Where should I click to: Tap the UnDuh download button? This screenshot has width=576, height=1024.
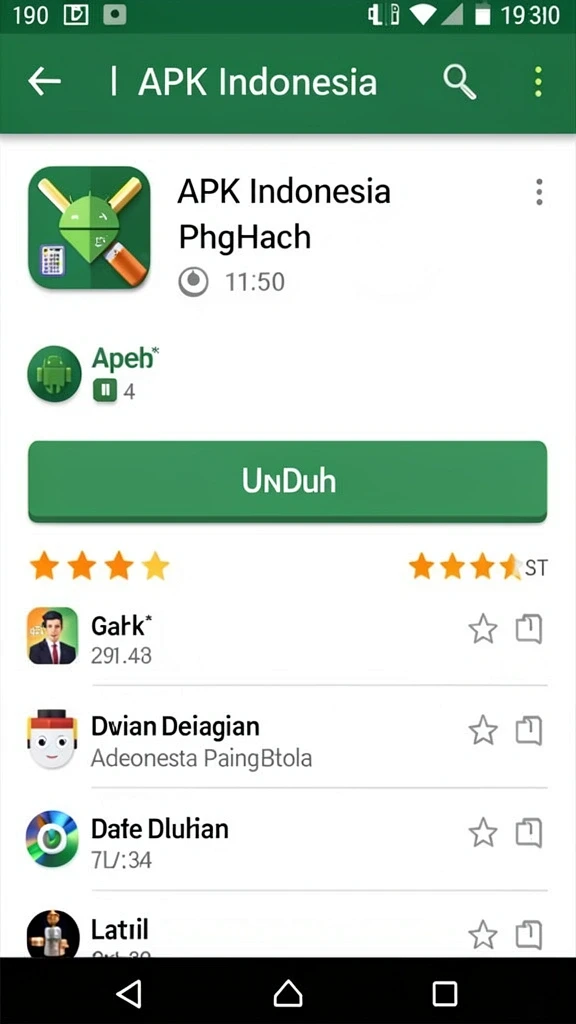pos(287,481)
